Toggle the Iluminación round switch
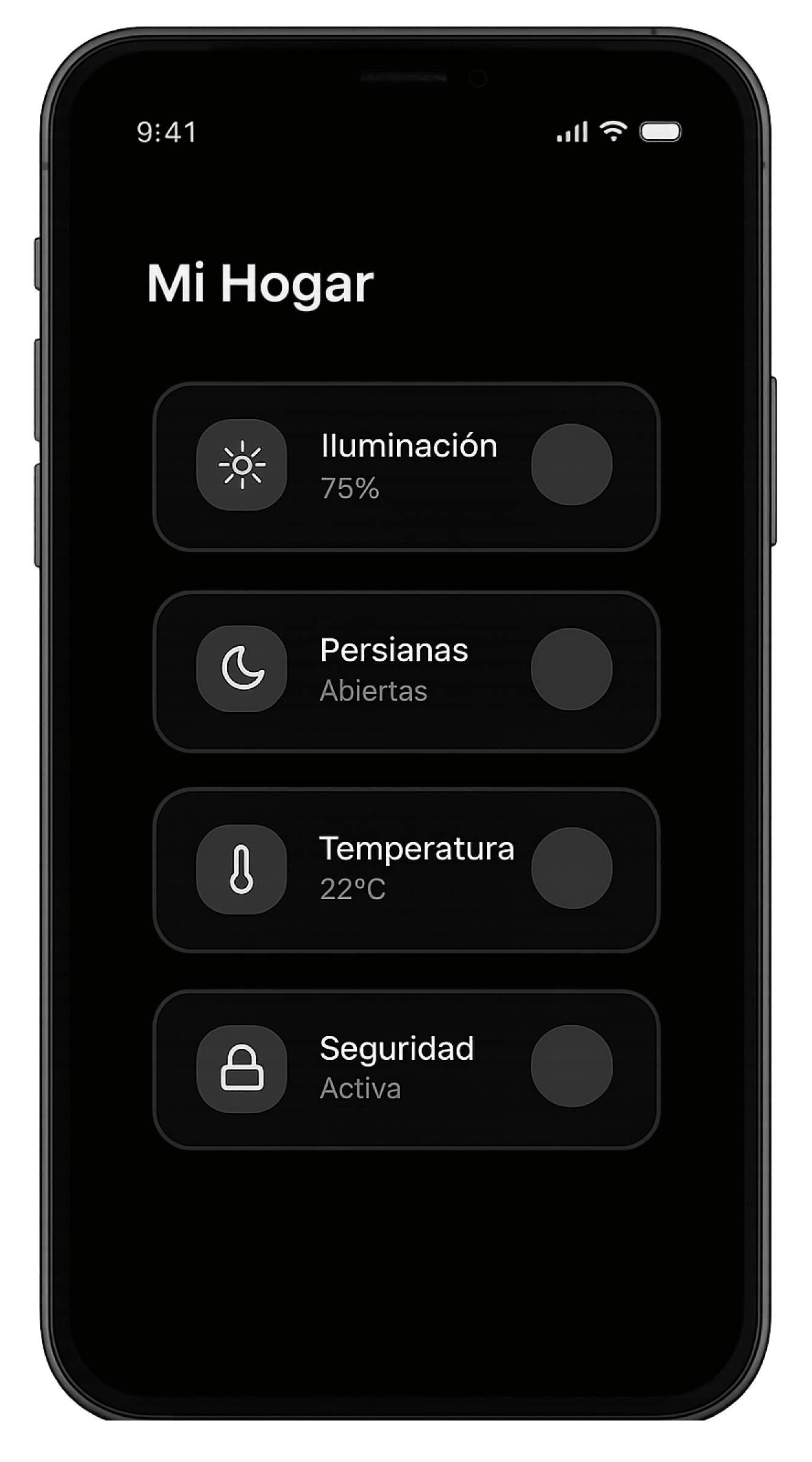Screen dimensions: 812x1462 (x=572, y=464)
